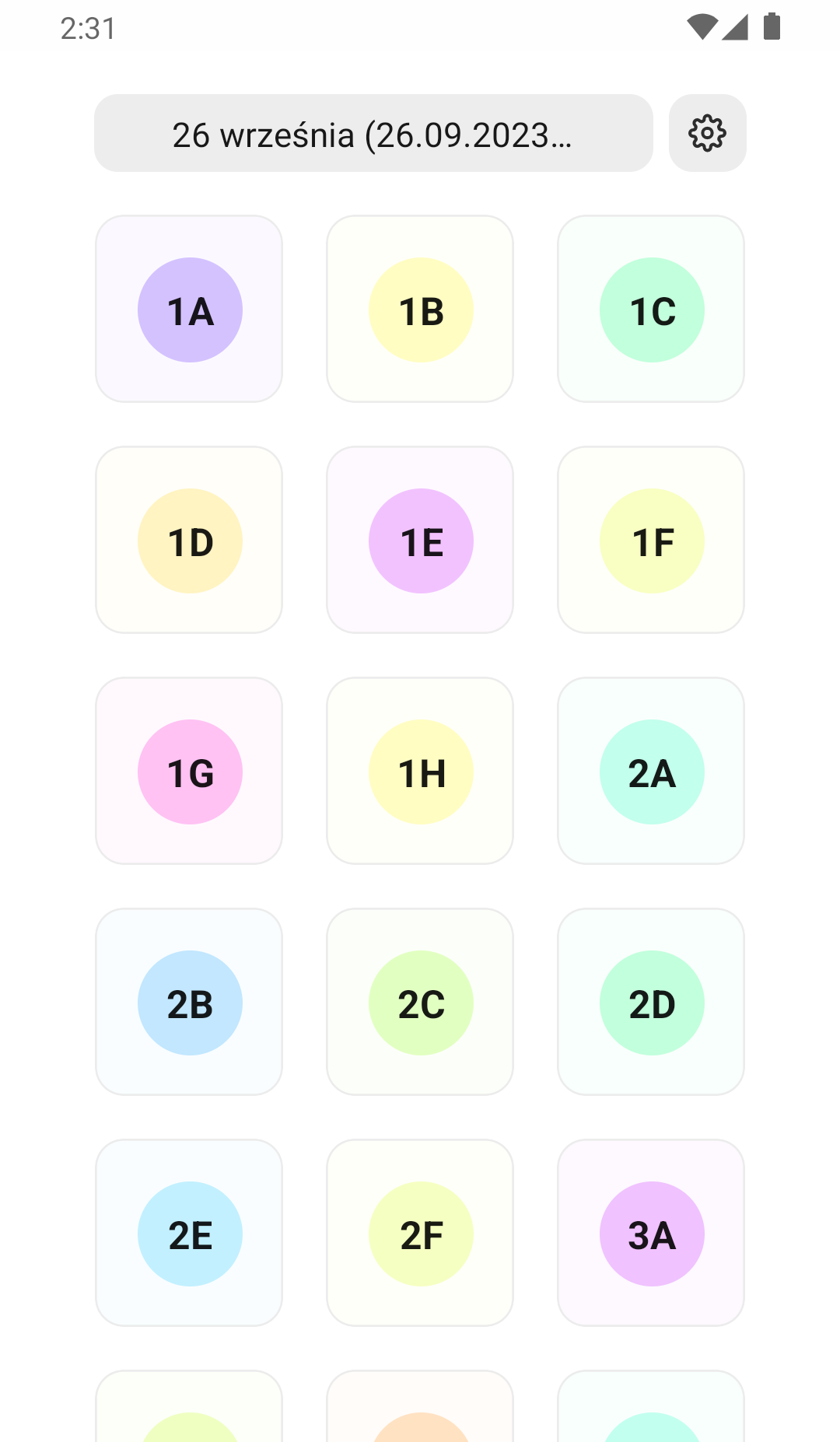The image size is (840, 1442).
Task: Select the 1F class card
Action: pos(651,541)
